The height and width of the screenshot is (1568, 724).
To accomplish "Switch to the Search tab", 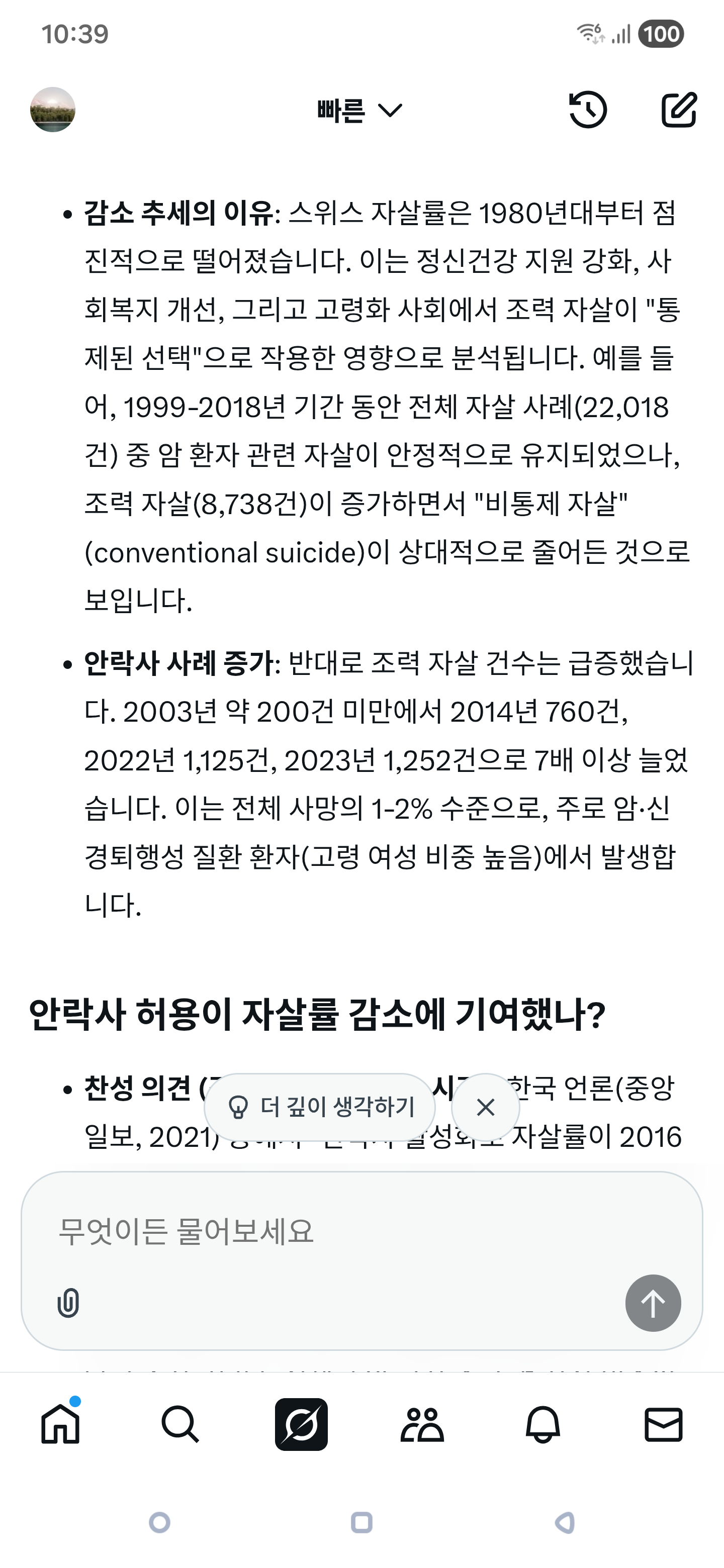I will click(179, 1424).
